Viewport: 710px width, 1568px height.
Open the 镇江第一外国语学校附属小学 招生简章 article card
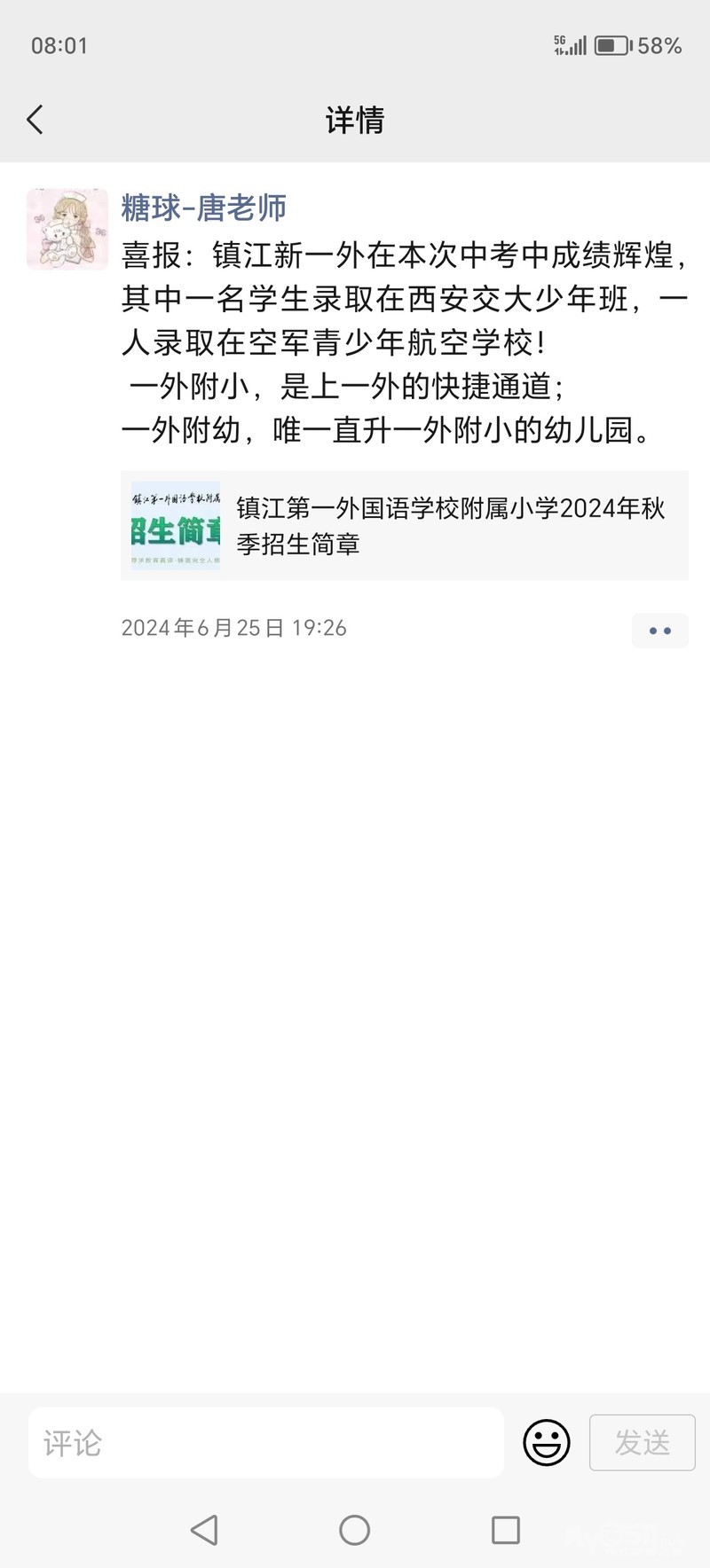[404, 526]
